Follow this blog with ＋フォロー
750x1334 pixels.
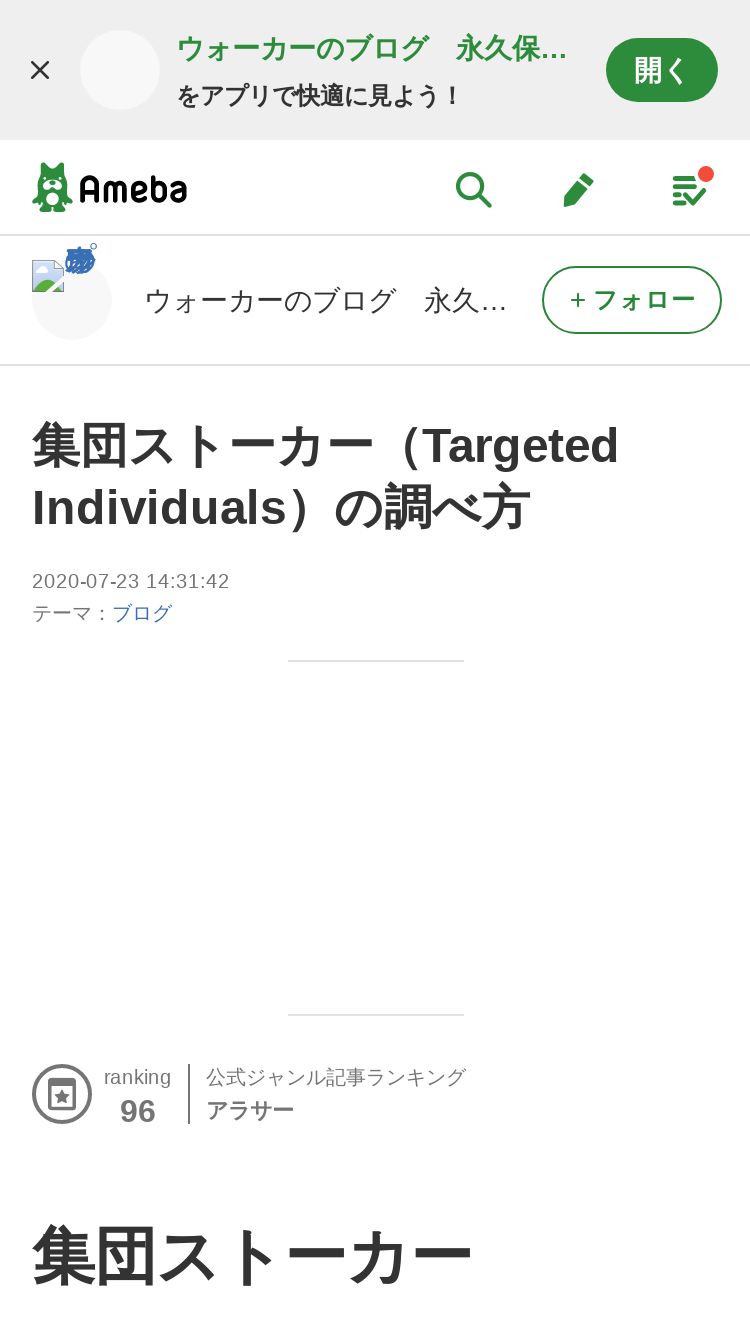click(632, 300)
